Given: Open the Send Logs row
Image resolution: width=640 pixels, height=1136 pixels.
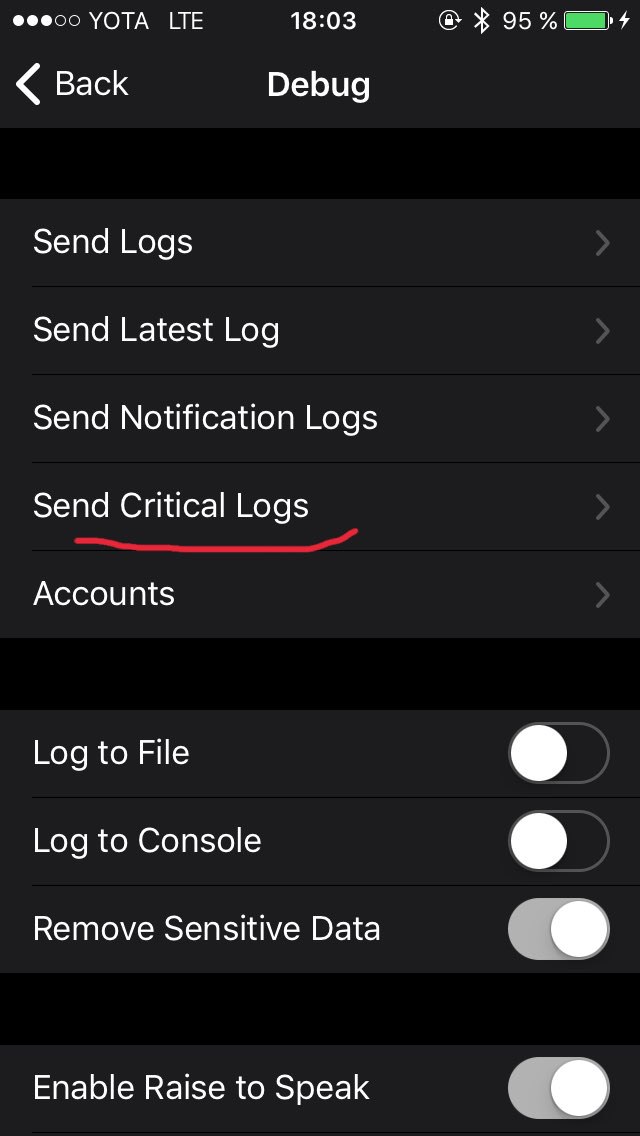Looking at the screenshot, I should 320,243.
